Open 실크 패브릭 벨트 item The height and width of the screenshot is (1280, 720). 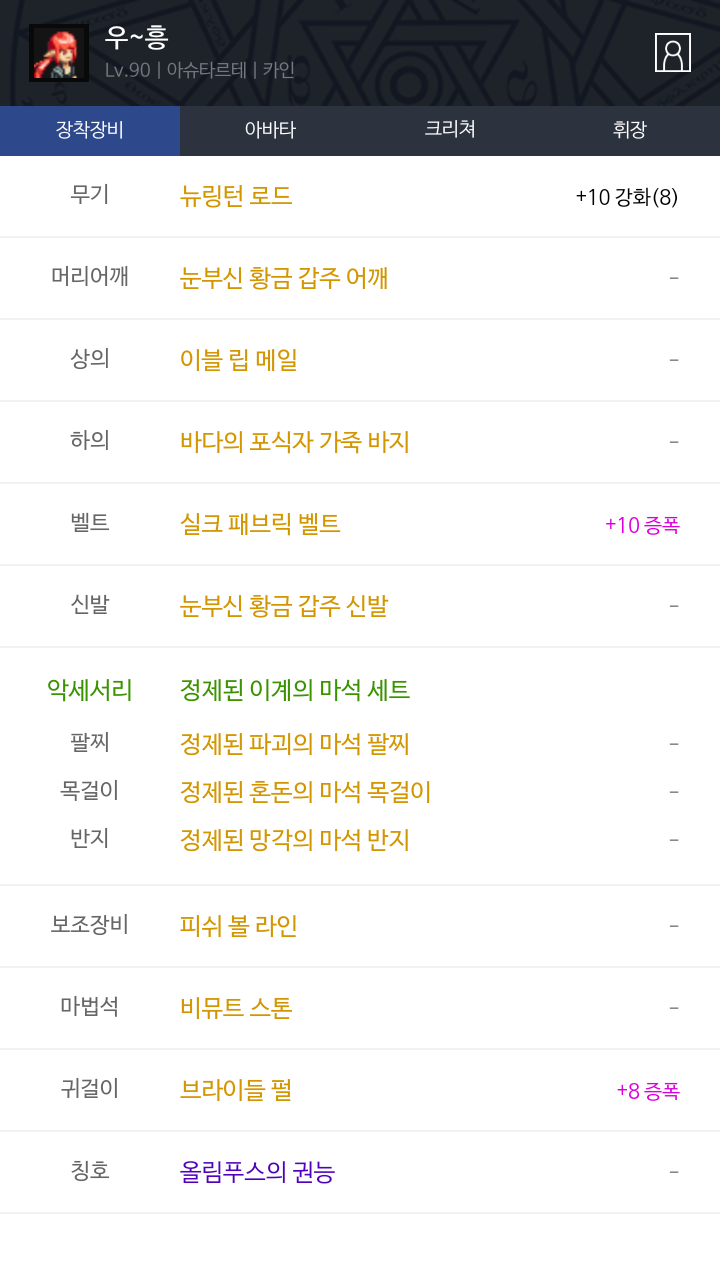click(x=260, y=524)
